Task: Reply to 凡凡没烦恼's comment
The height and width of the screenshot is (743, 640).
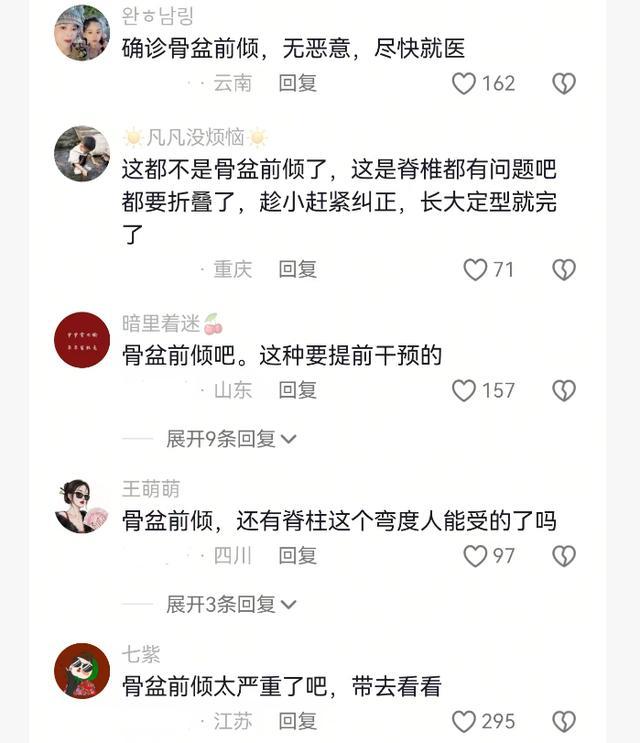Action: (x=297, y=269)
